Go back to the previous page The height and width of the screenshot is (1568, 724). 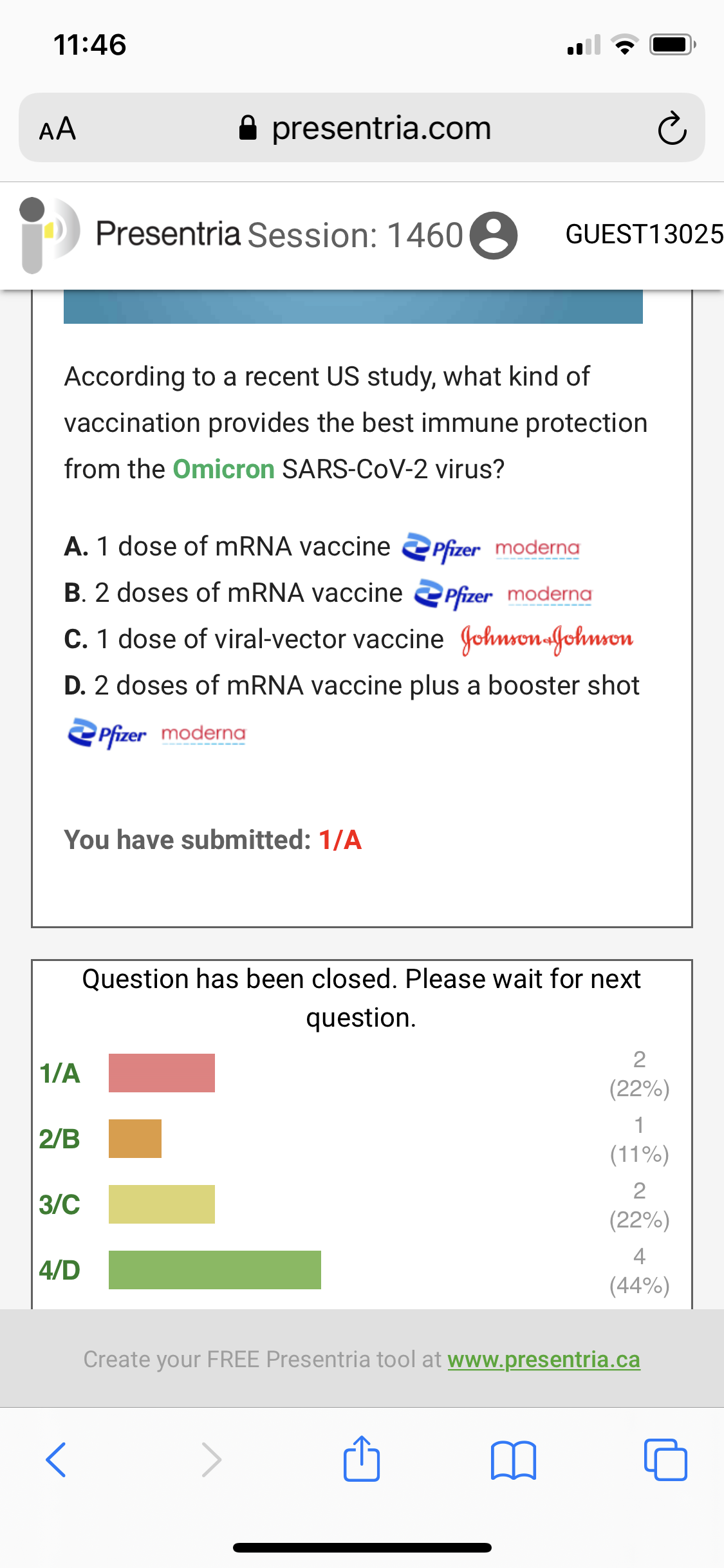click(x=56, y=1459)
